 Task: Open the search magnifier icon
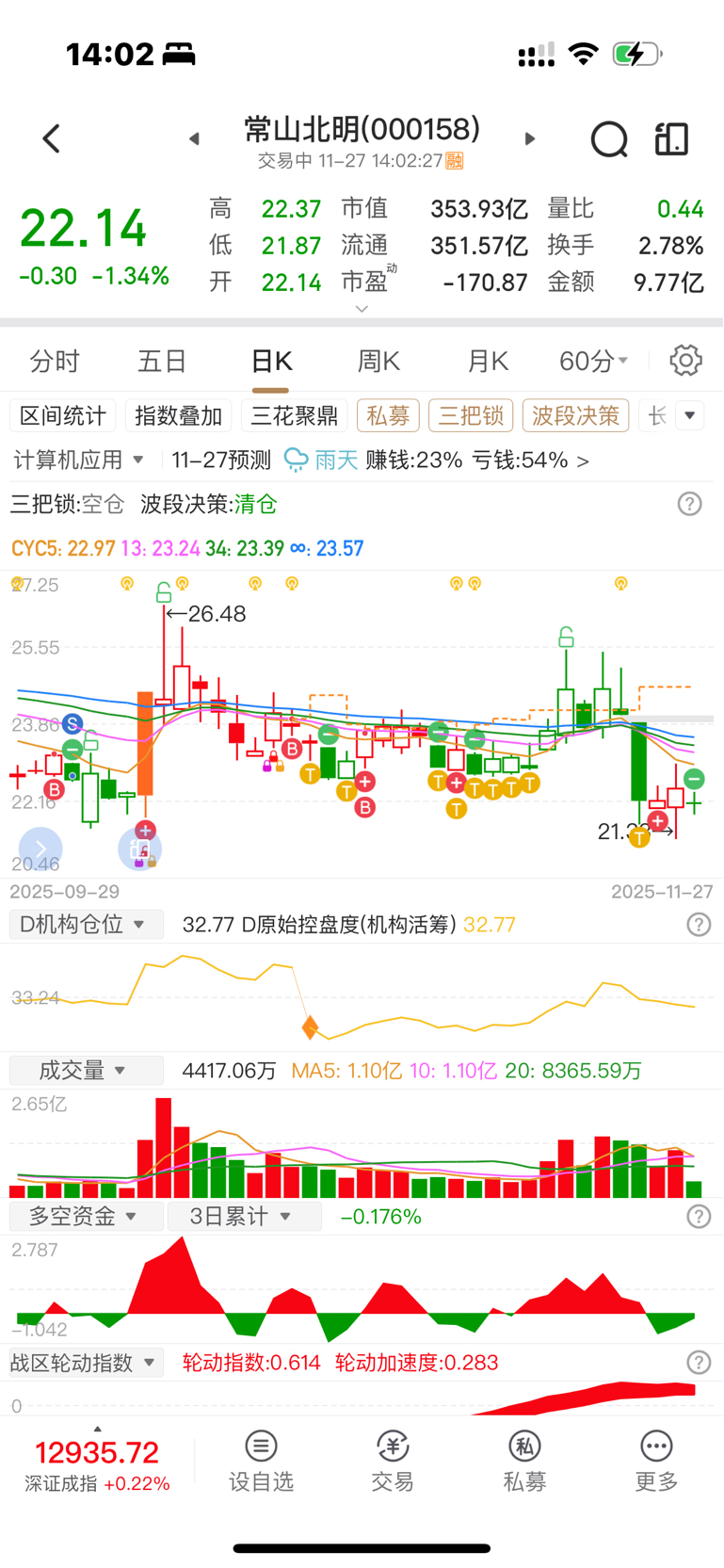click(609, 139)
